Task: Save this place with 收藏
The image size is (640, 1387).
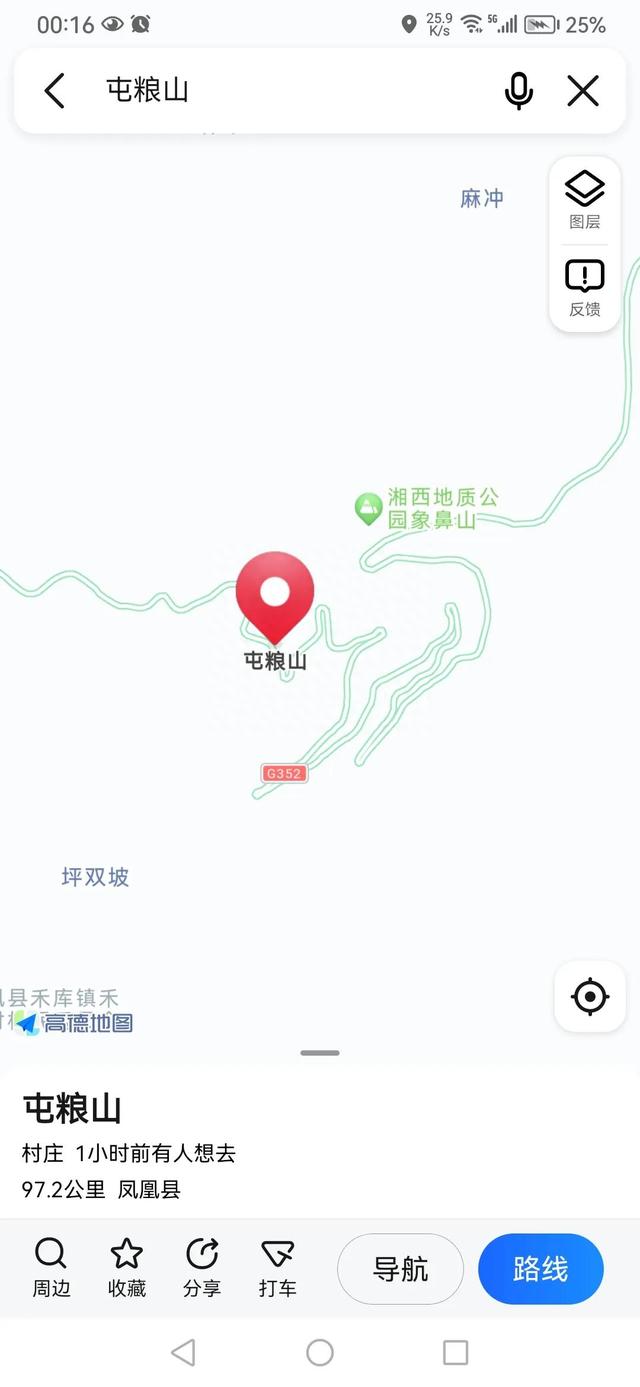Action: click(127, 1268)
